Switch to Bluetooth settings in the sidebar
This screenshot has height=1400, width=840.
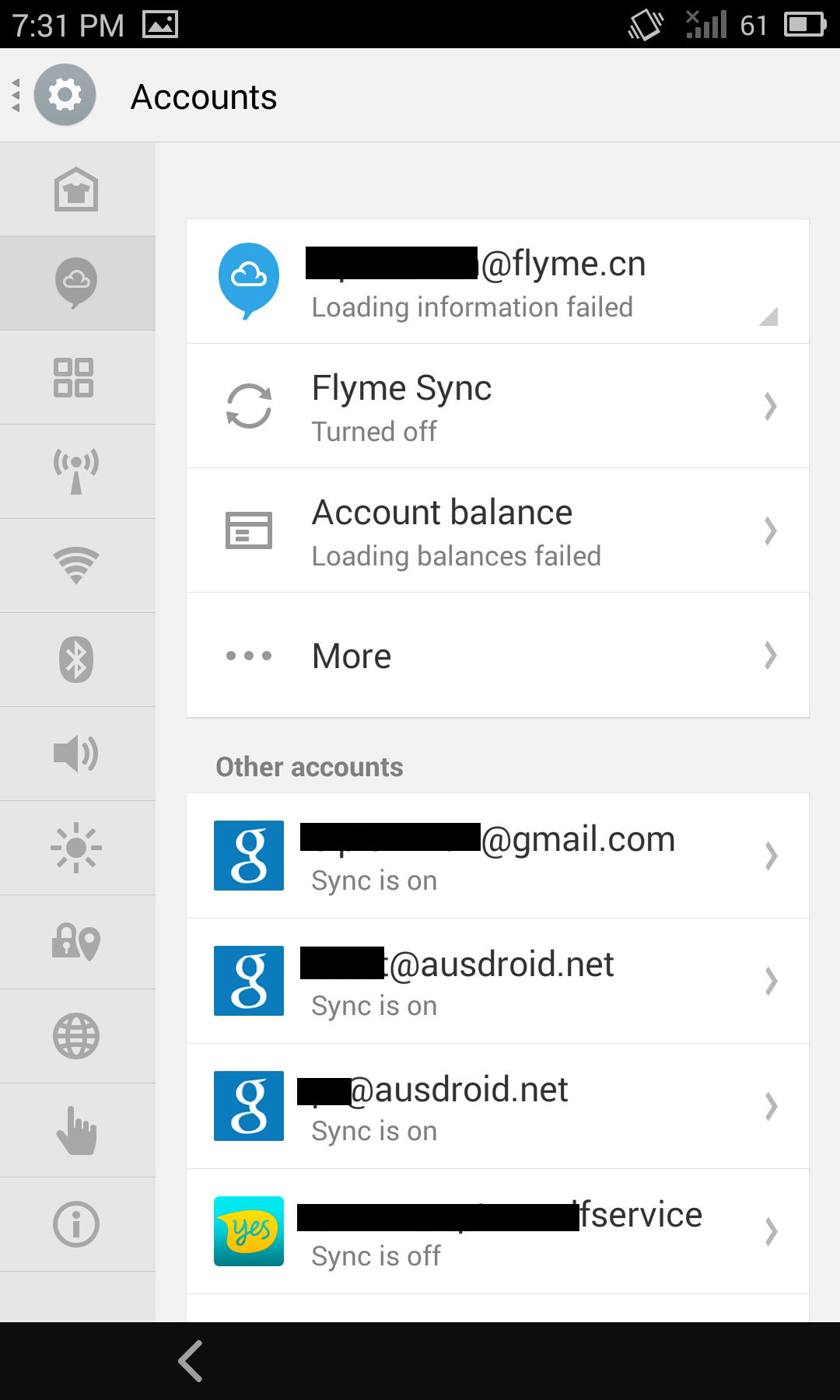(77, 660)
